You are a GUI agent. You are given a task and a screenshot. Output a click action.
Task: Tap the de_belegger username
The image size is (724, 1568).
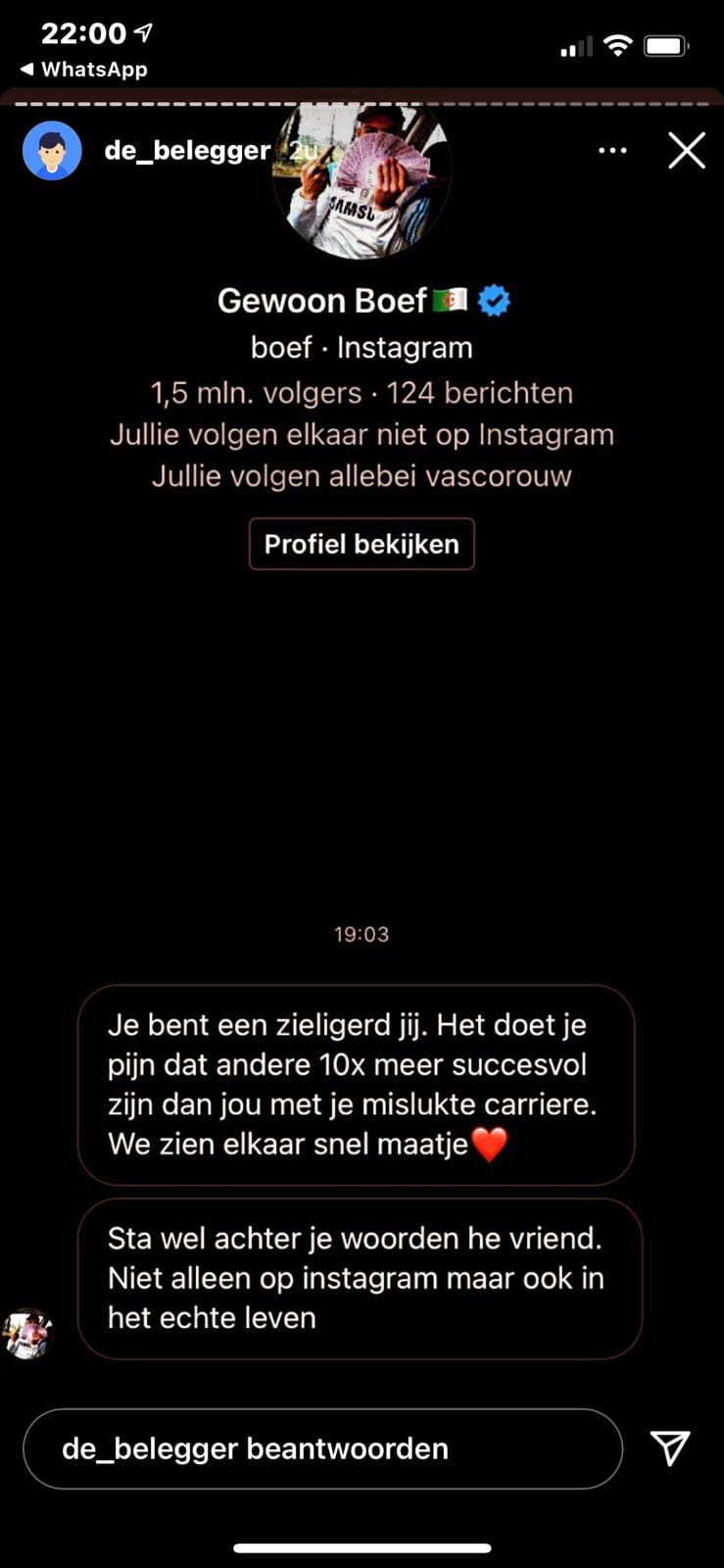tap(186, 151)
